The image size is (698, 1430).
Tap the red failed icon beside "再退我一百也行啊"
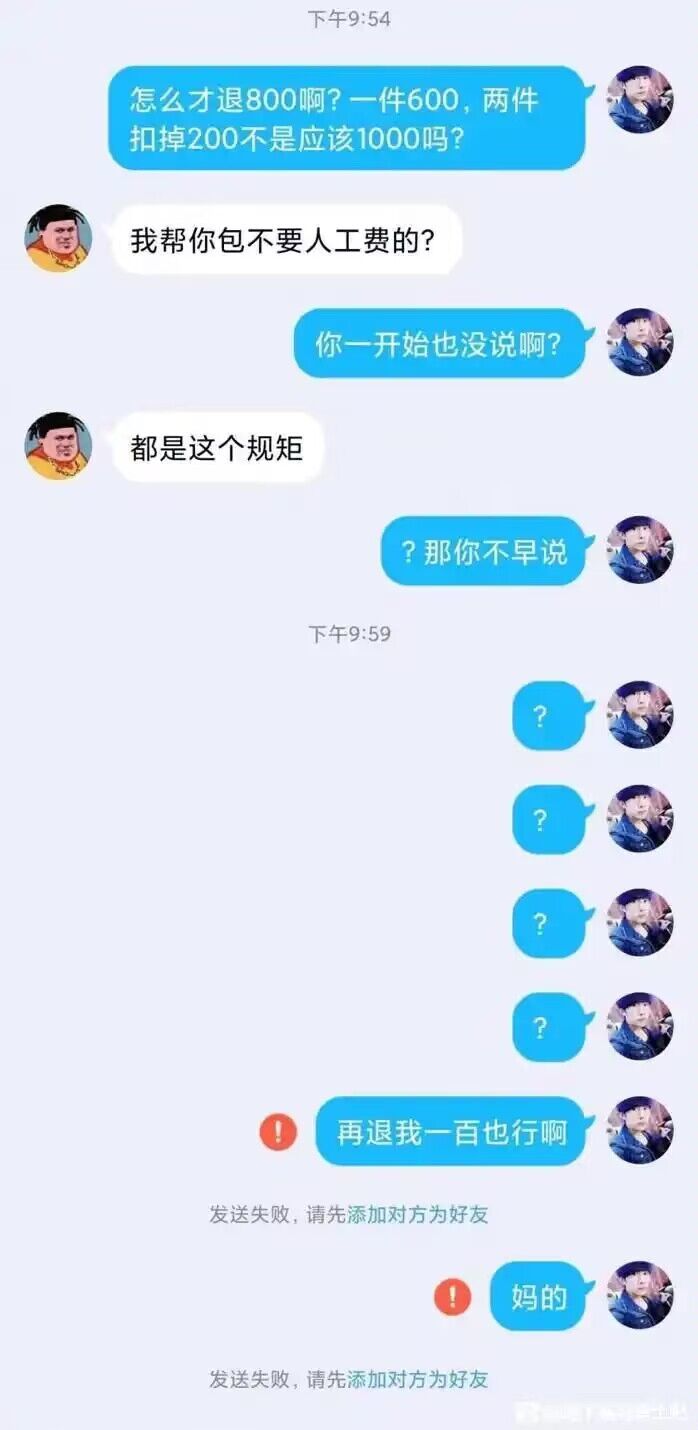point(278,1132)
